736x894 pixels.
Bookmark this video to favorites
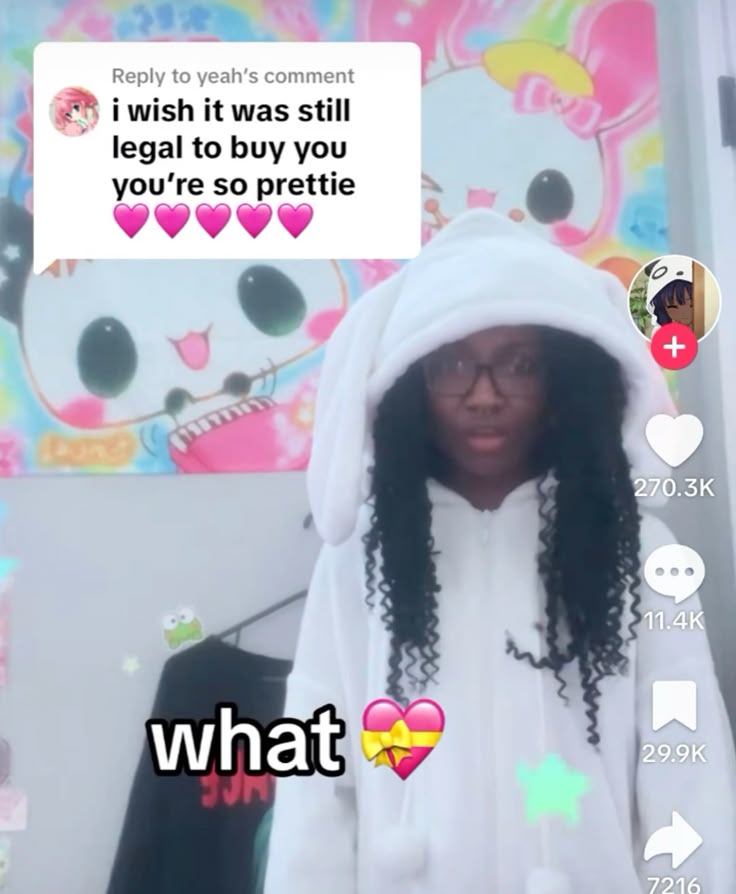(674, 706)
